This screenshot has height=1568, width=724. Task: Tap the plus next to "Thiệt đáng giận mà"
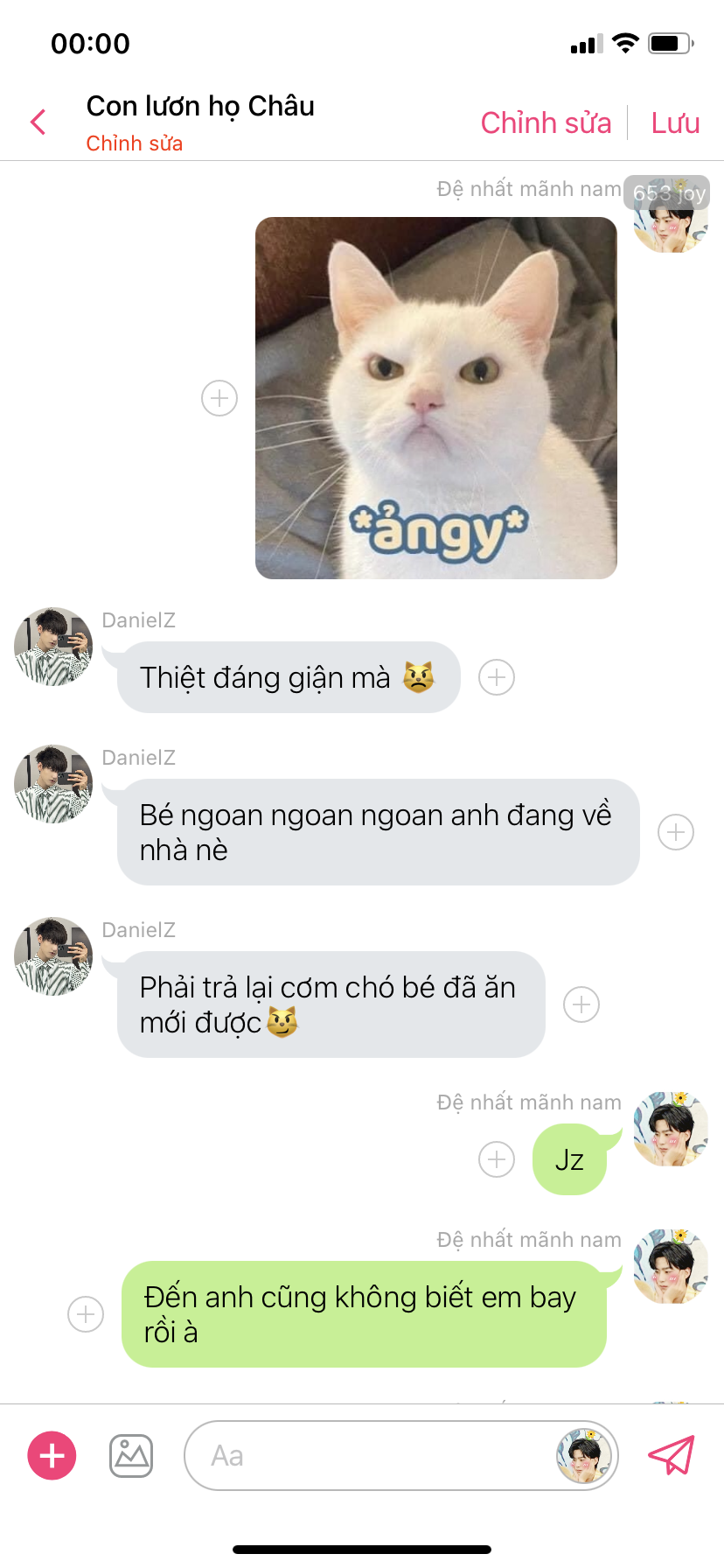click(497, 677)
